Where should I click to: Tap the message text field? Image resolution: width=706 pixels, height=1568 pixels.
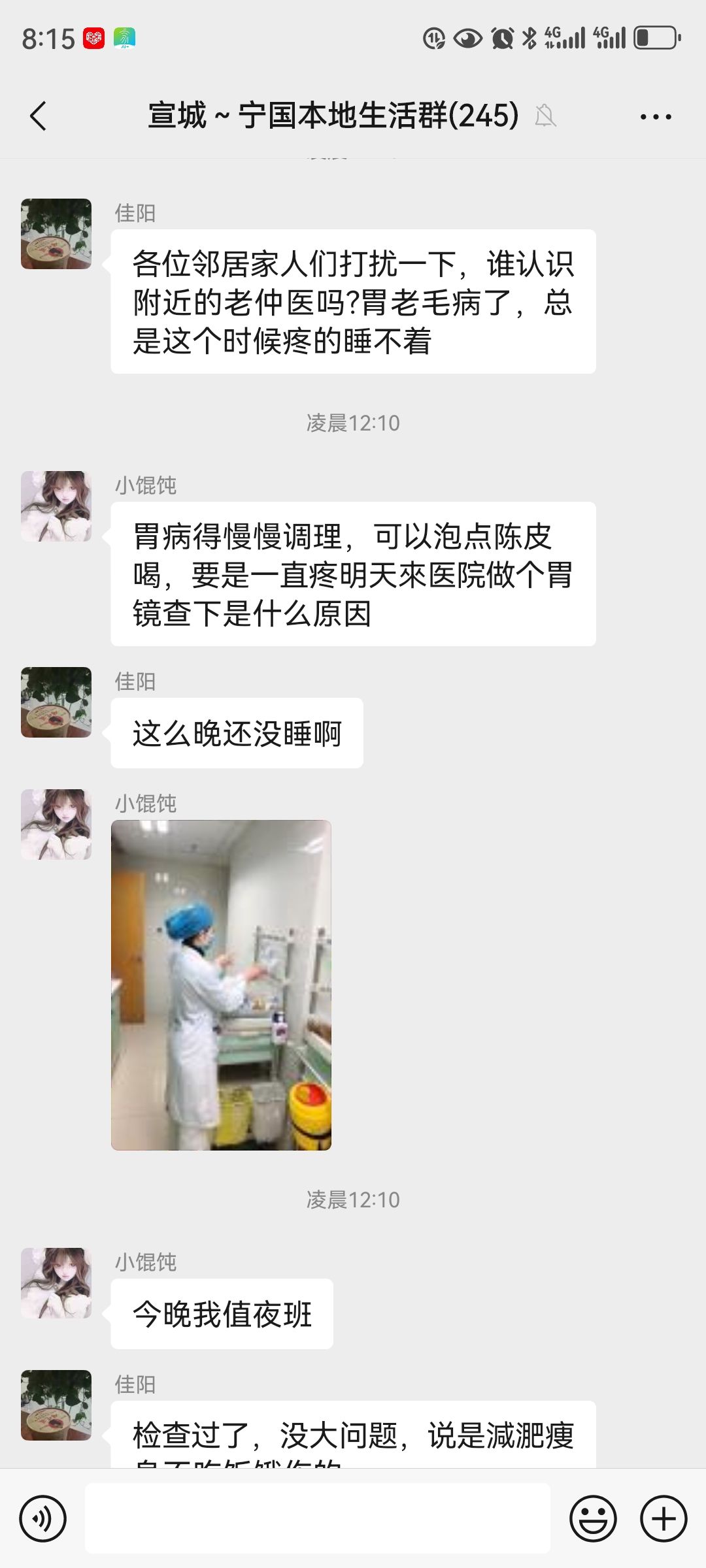click(x=317, y=1518)
